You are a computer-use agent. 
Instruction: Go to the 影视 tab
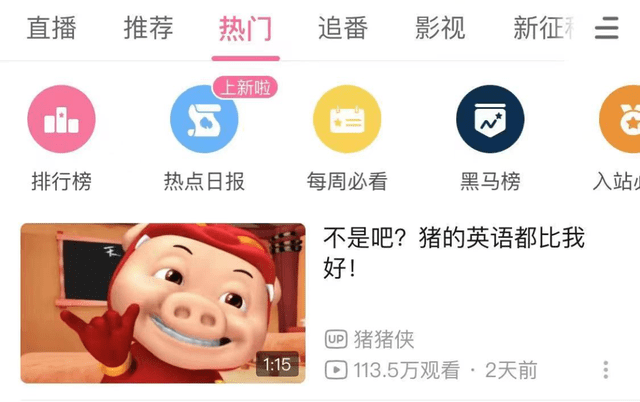click(x=440, y=29)
